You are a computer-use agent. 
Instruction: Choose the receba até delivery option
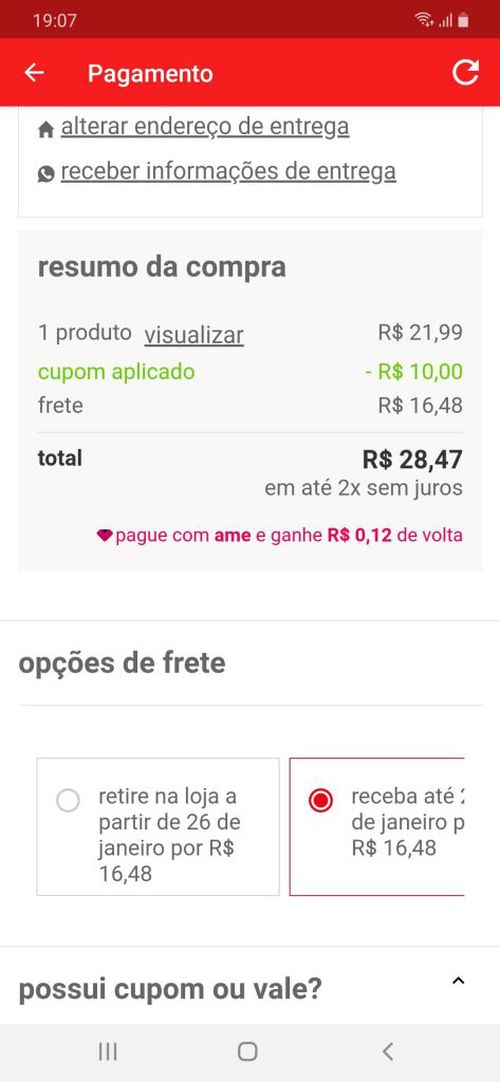coord(377,827)
